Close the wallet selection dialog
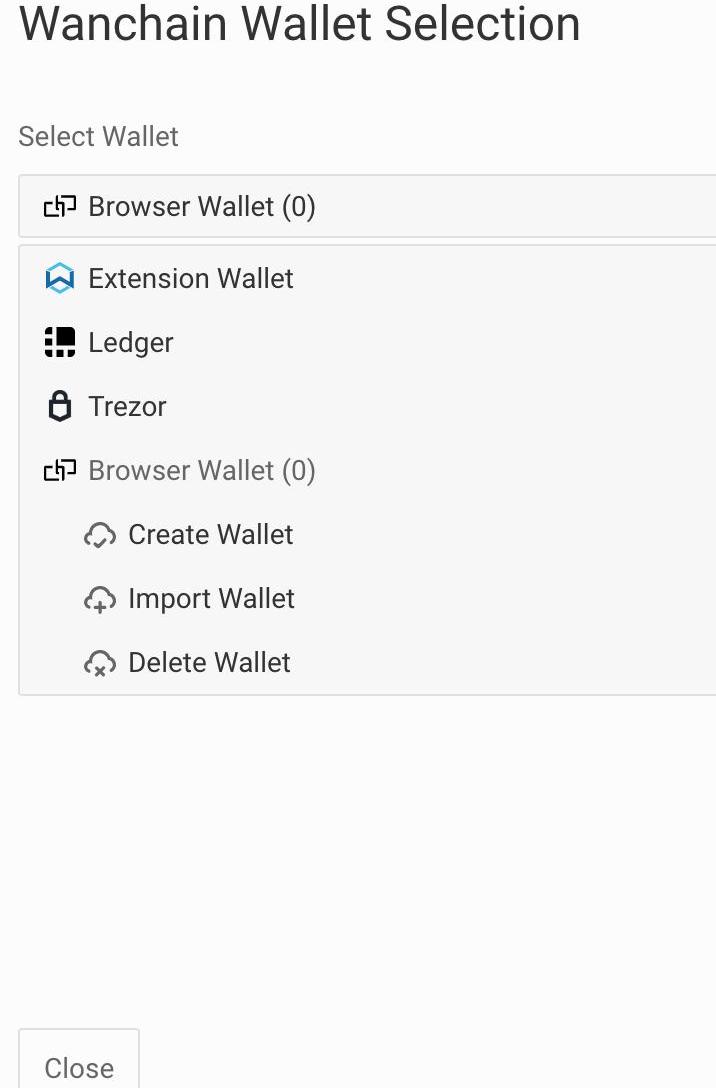Viewport: 716px width, 1088px height. (79, 1067)
